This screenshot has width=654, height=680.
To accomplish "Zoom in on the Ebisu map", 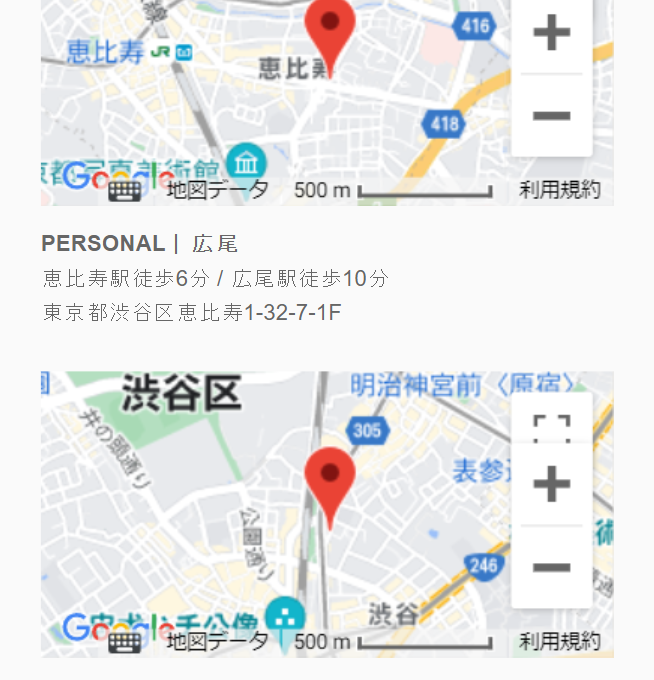I will tap(551, 34).
